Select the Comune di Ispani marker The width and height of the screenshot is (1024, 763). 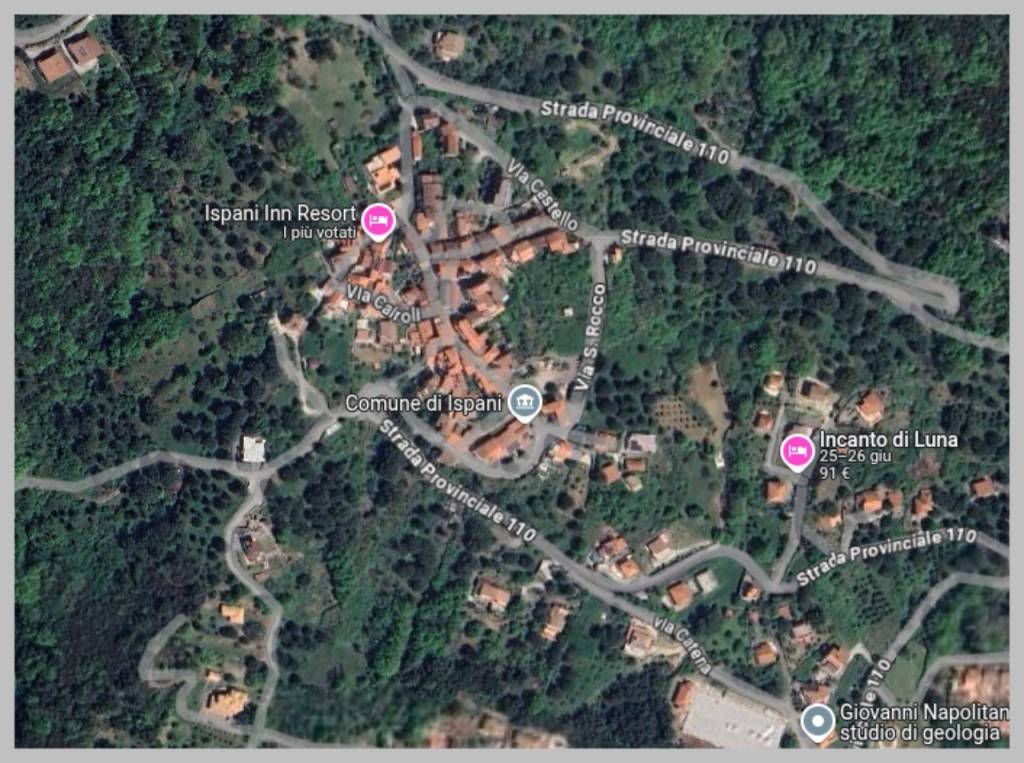coord(524,403)
